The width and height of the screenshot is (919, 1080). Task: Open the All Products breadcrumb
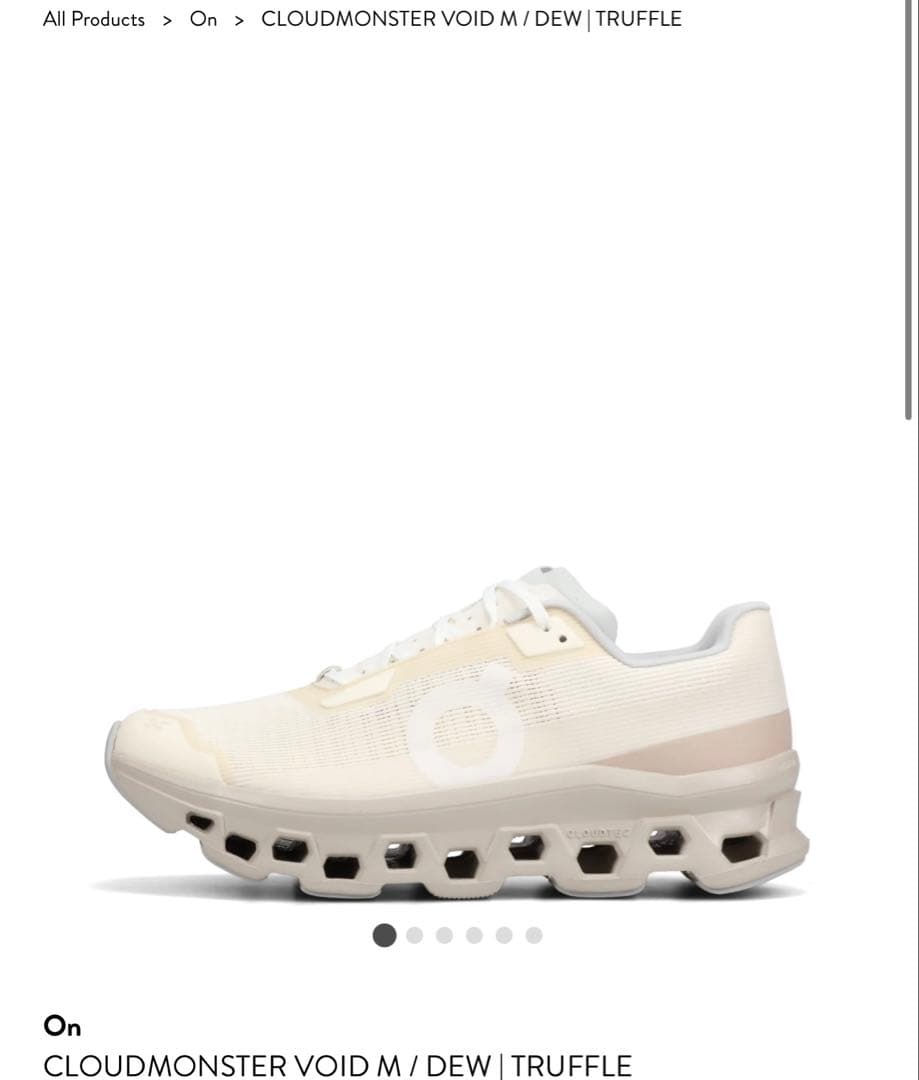(93, 19)
